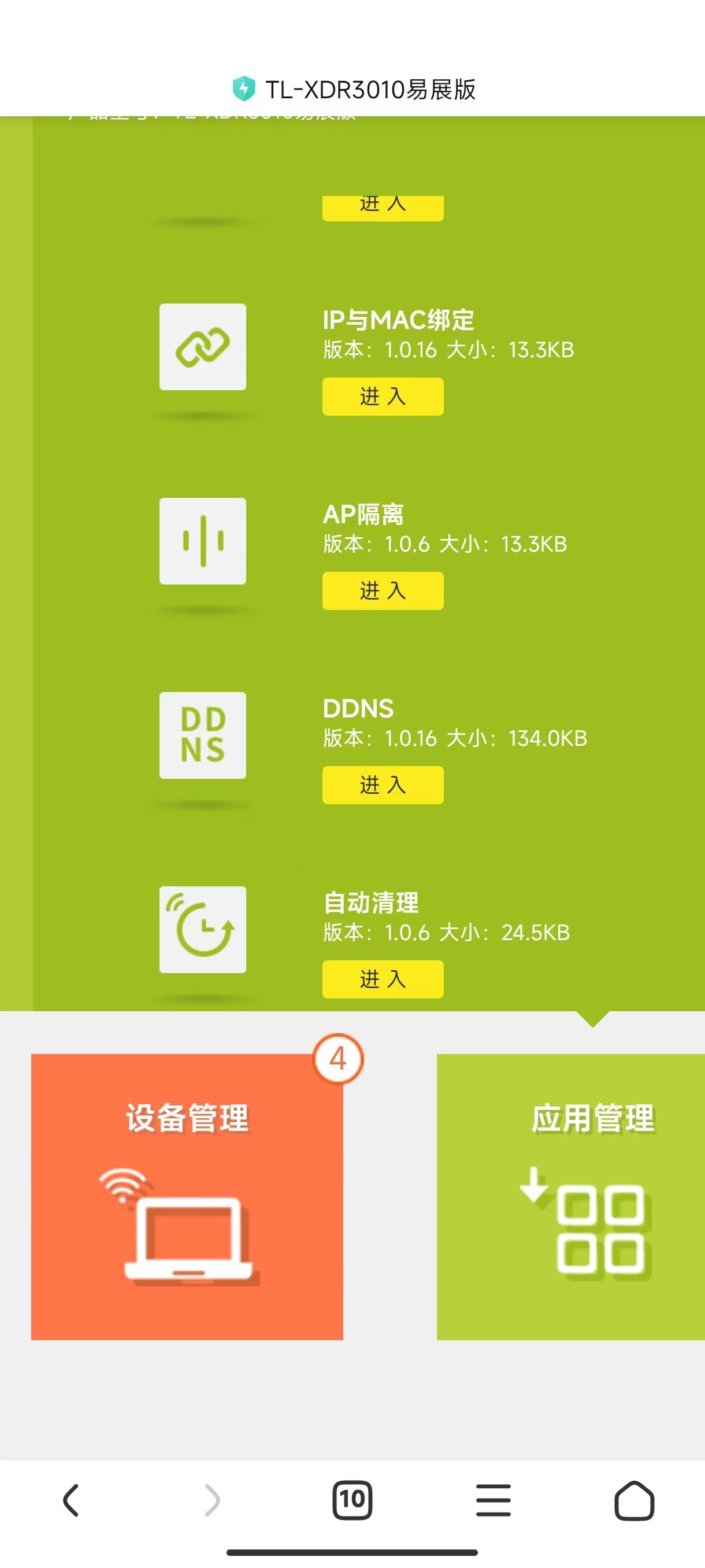Enter the AP隔离 app

[x=383, y=590]
